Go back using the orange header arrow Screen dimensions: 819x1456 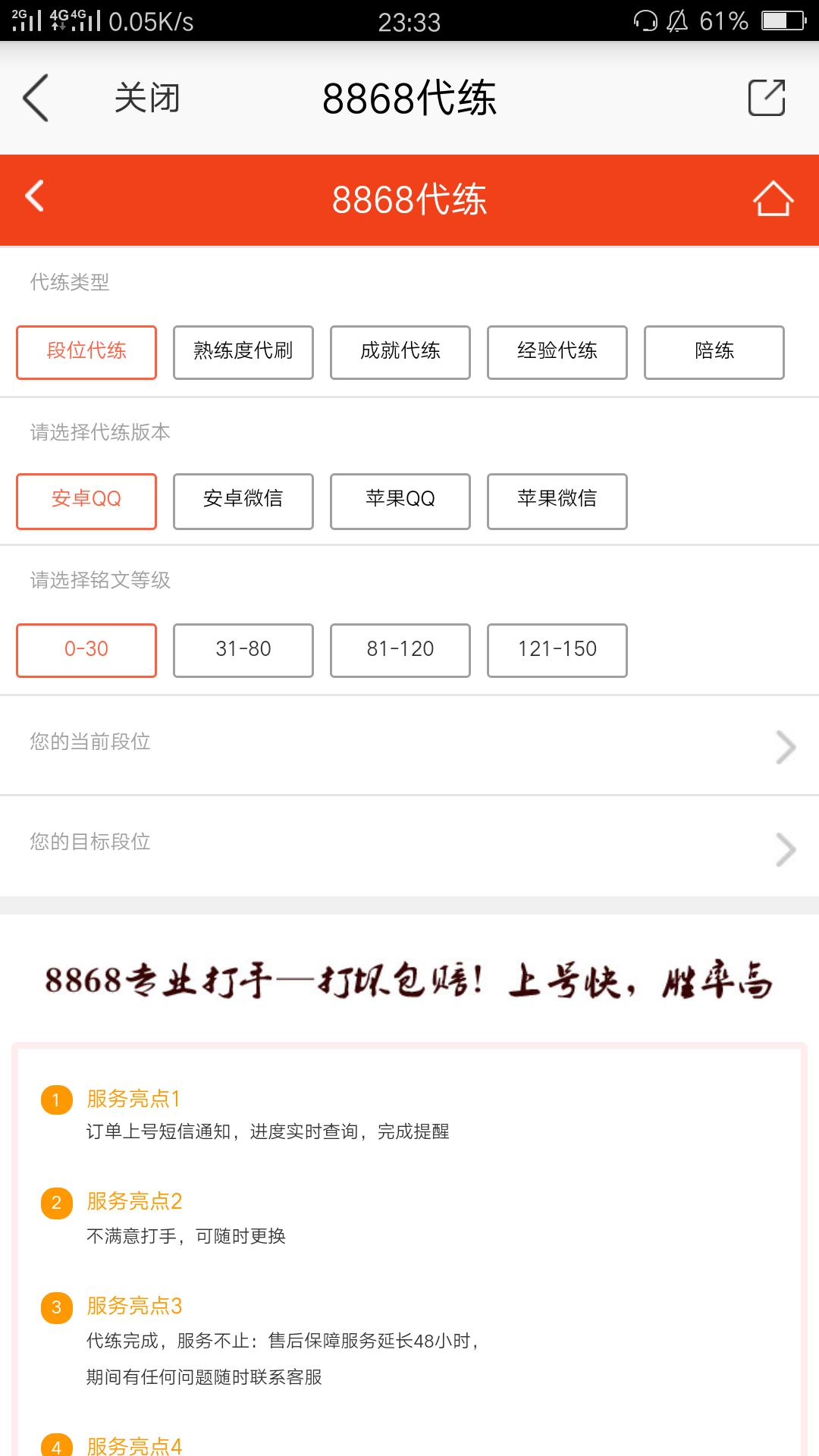tap(35, 196)
